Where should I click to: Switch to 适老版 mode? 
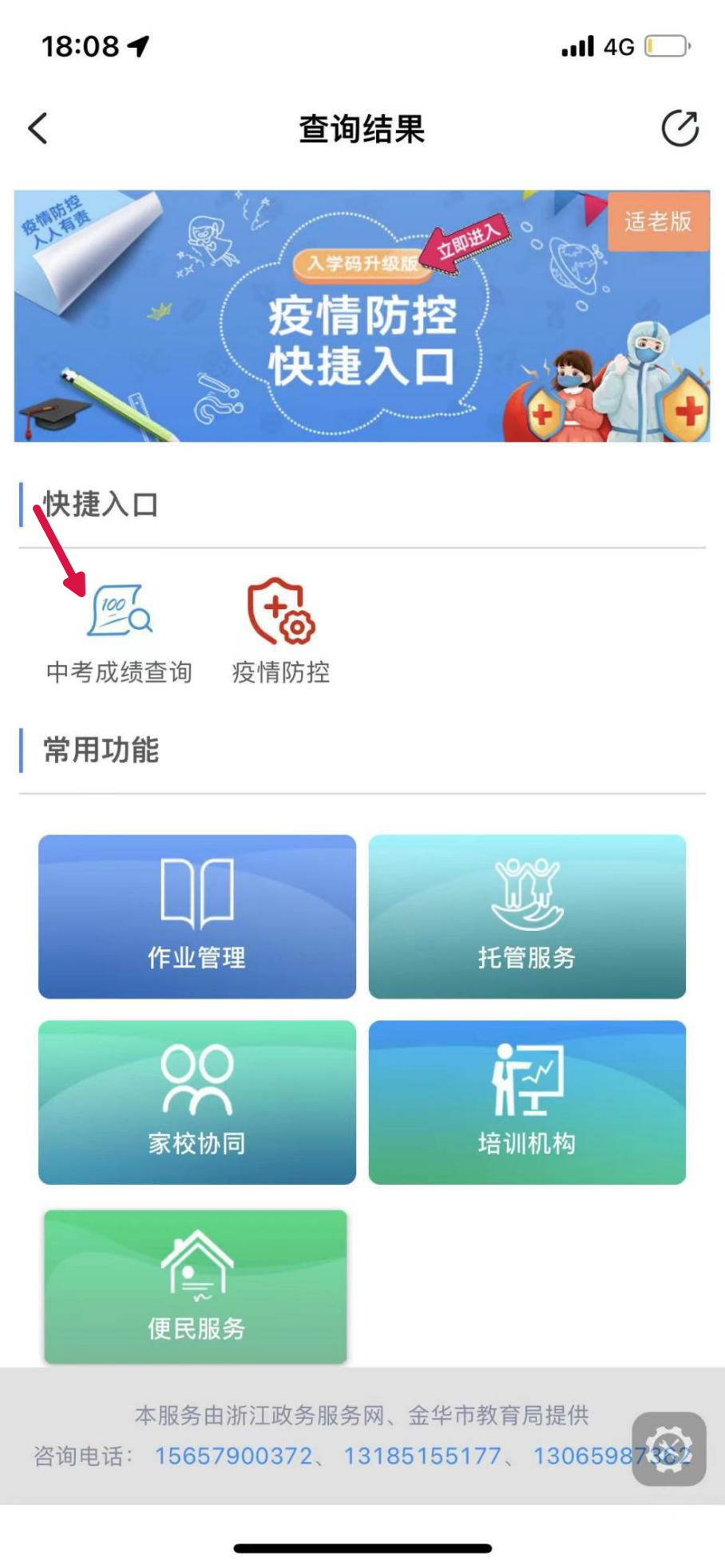[x=658, y=221]
